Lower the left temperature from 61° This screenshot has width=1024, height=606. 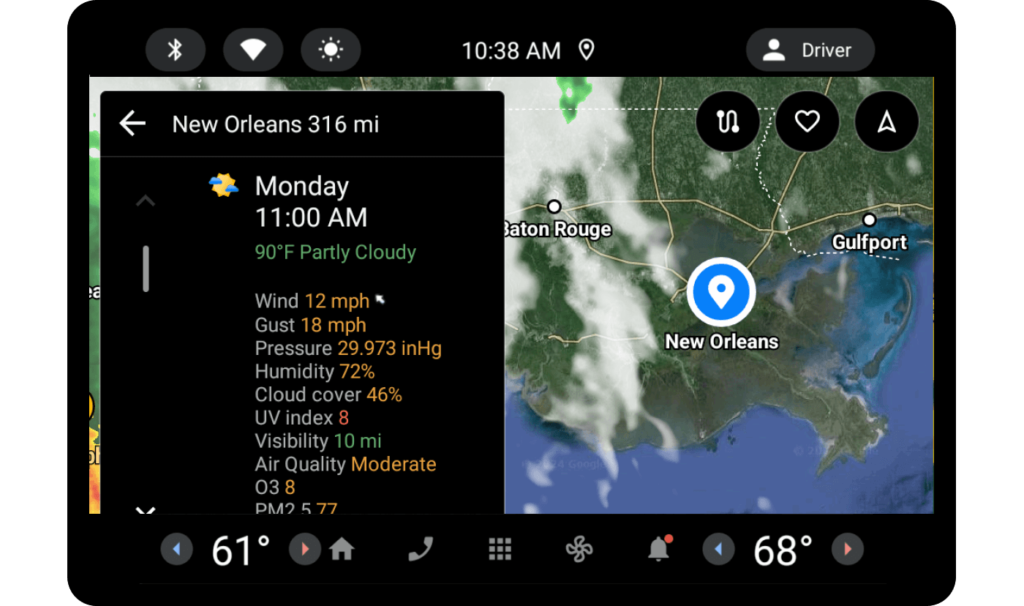[x=177, y=549]
